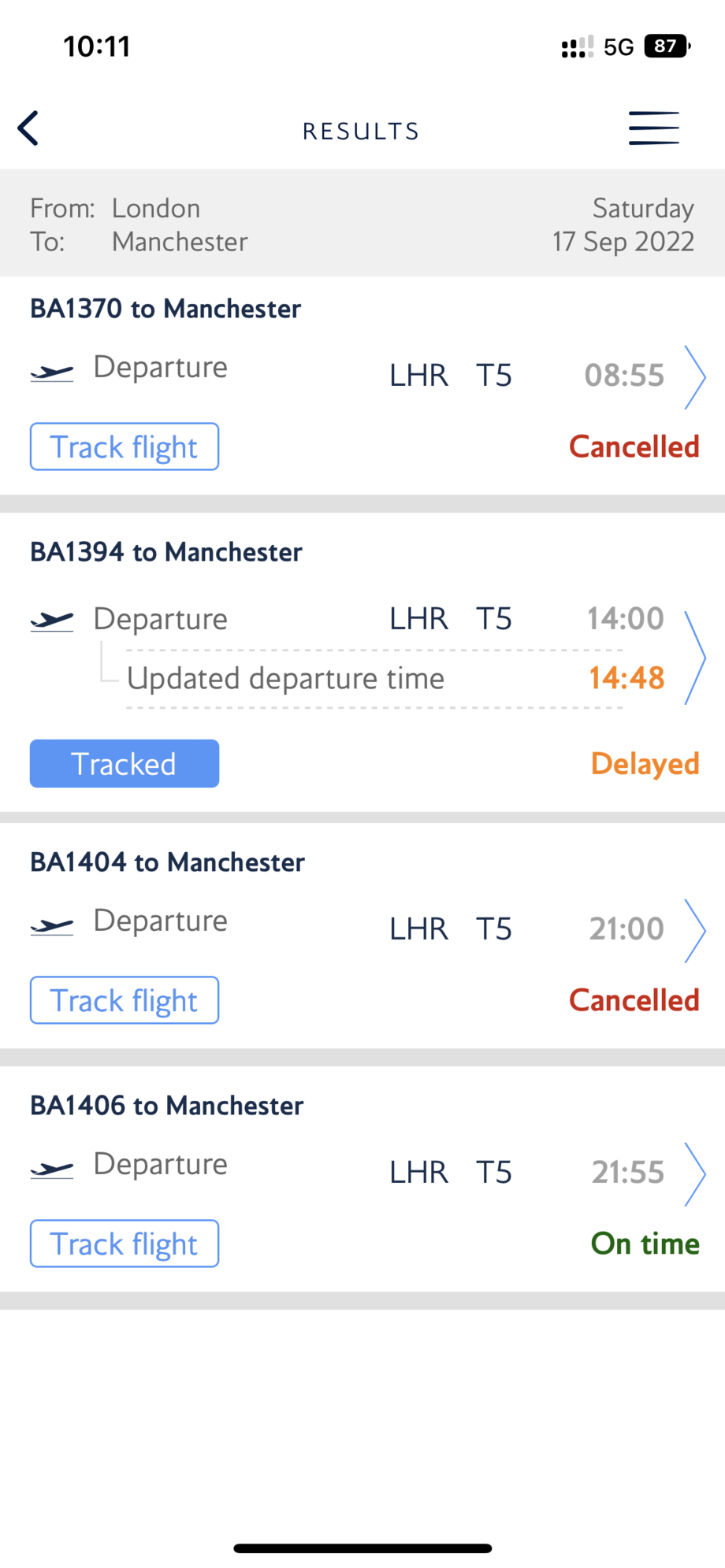This screenshot has width=725, height=1568.
Task: Expand details for cancelled flight BA1370
Action: (697, 376)
